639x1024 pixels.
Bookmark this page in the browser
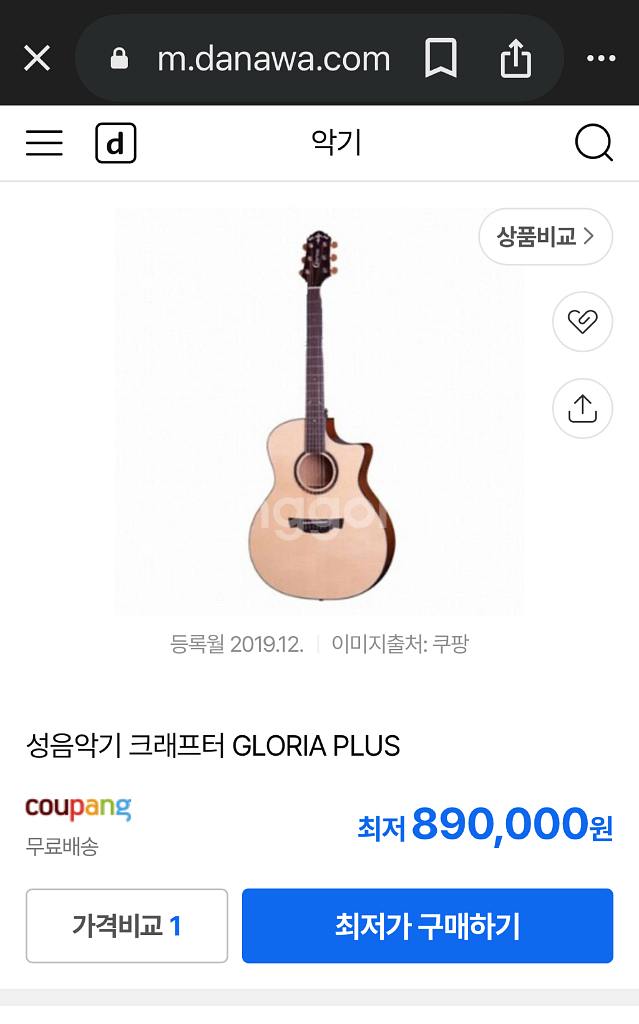pos(441,59)
